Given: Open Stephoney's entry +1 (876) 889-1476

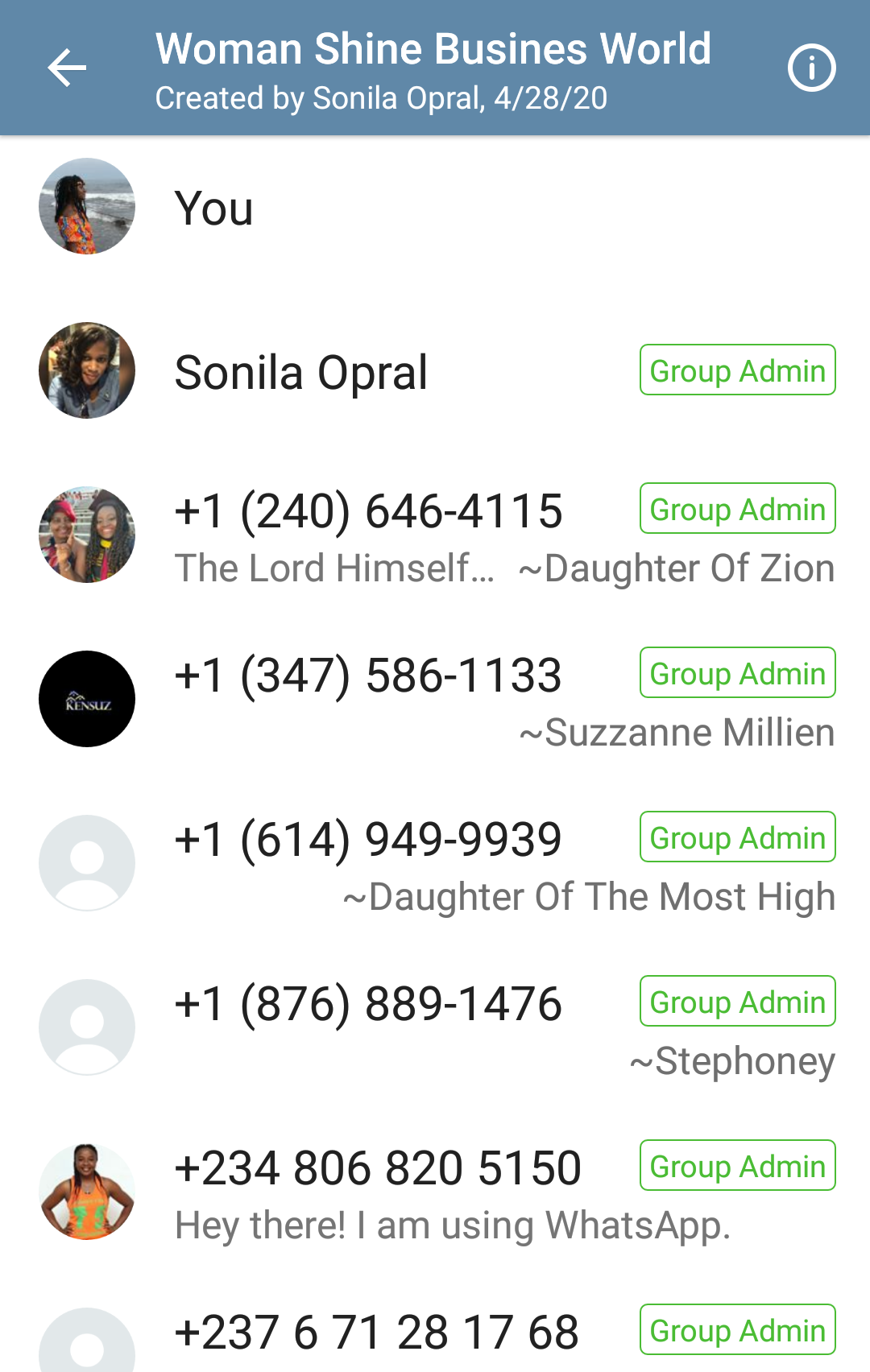Looking at the screenshot, I should [x=369, y=1005].
